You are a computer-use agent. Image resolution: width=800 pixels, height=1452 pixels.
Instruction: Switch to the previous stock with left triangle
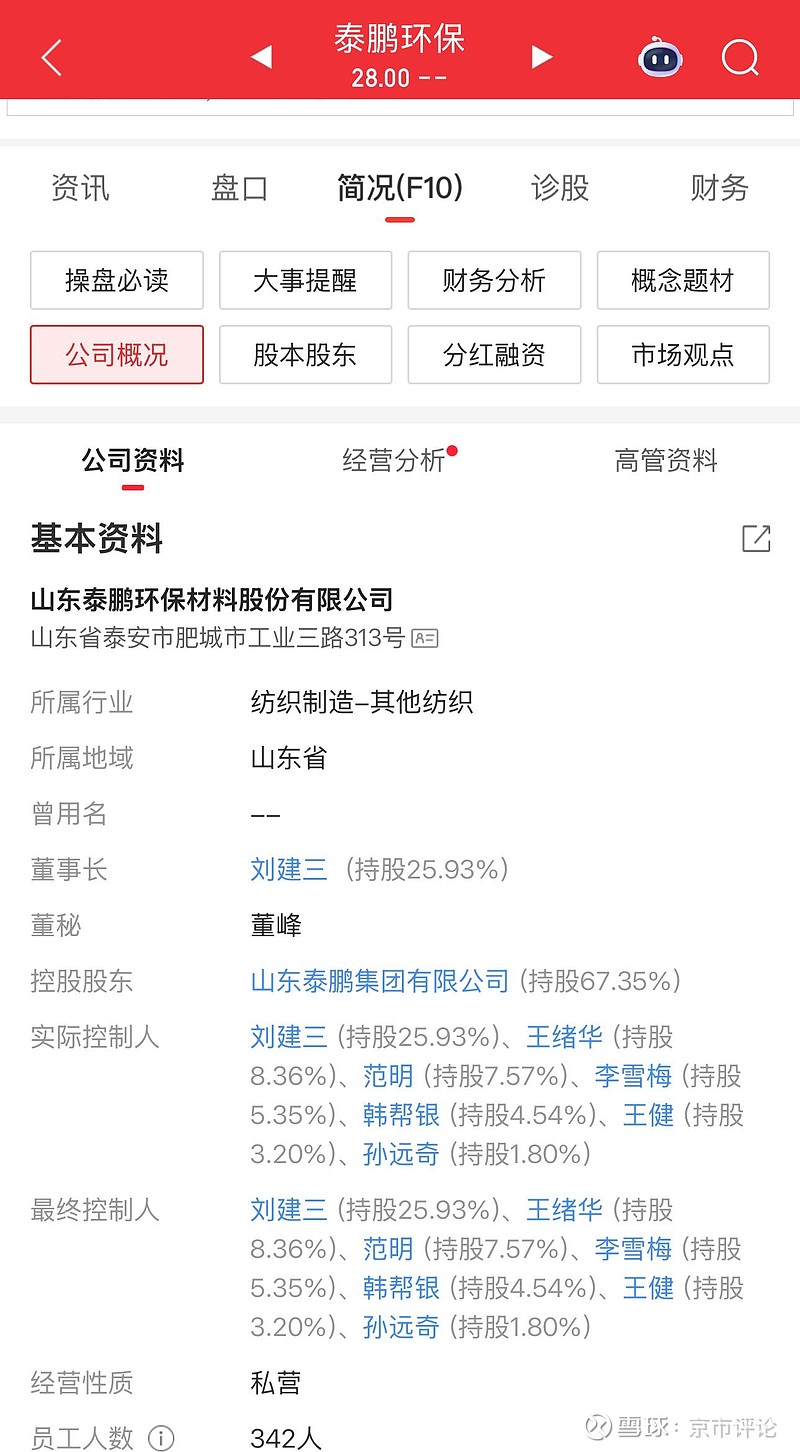261,57
